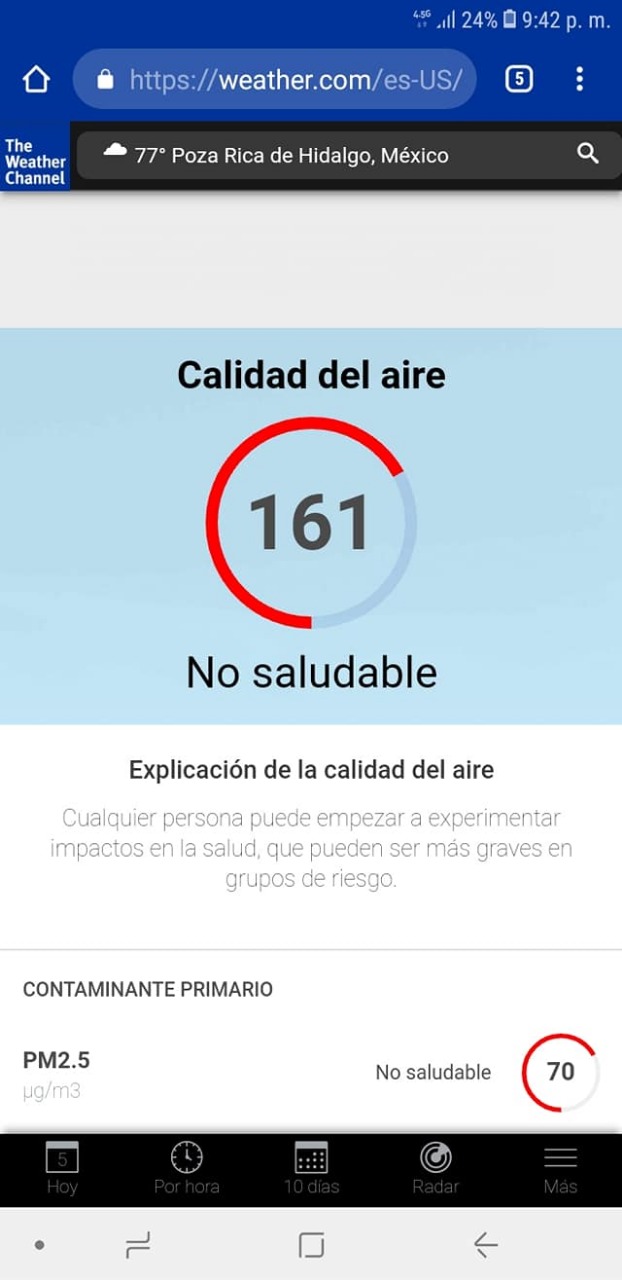622x1280 pixels.
Task: Search location from Poza Rica de Hidalgo bar
Action: tap(587, 154)
